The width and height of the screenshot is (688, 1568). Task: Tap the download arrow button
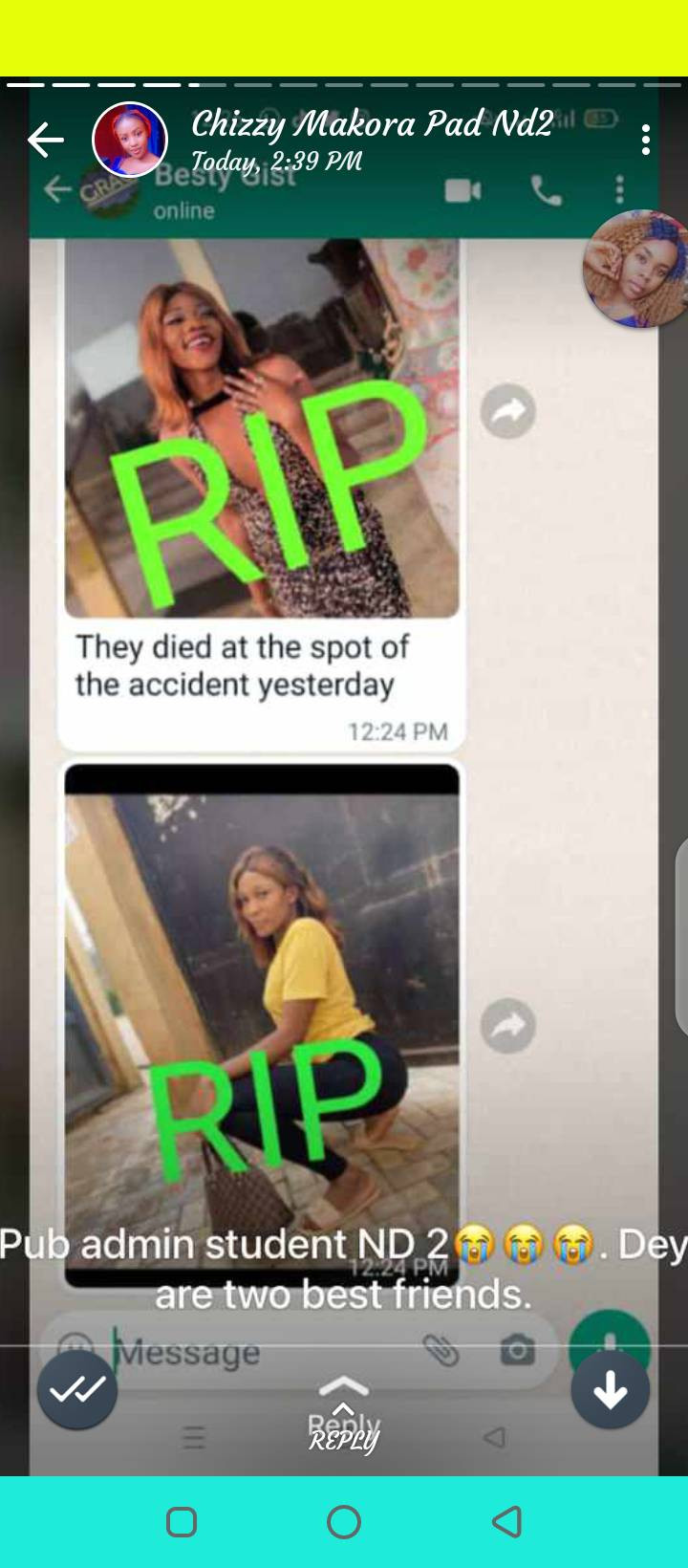tap(611, 1390)
